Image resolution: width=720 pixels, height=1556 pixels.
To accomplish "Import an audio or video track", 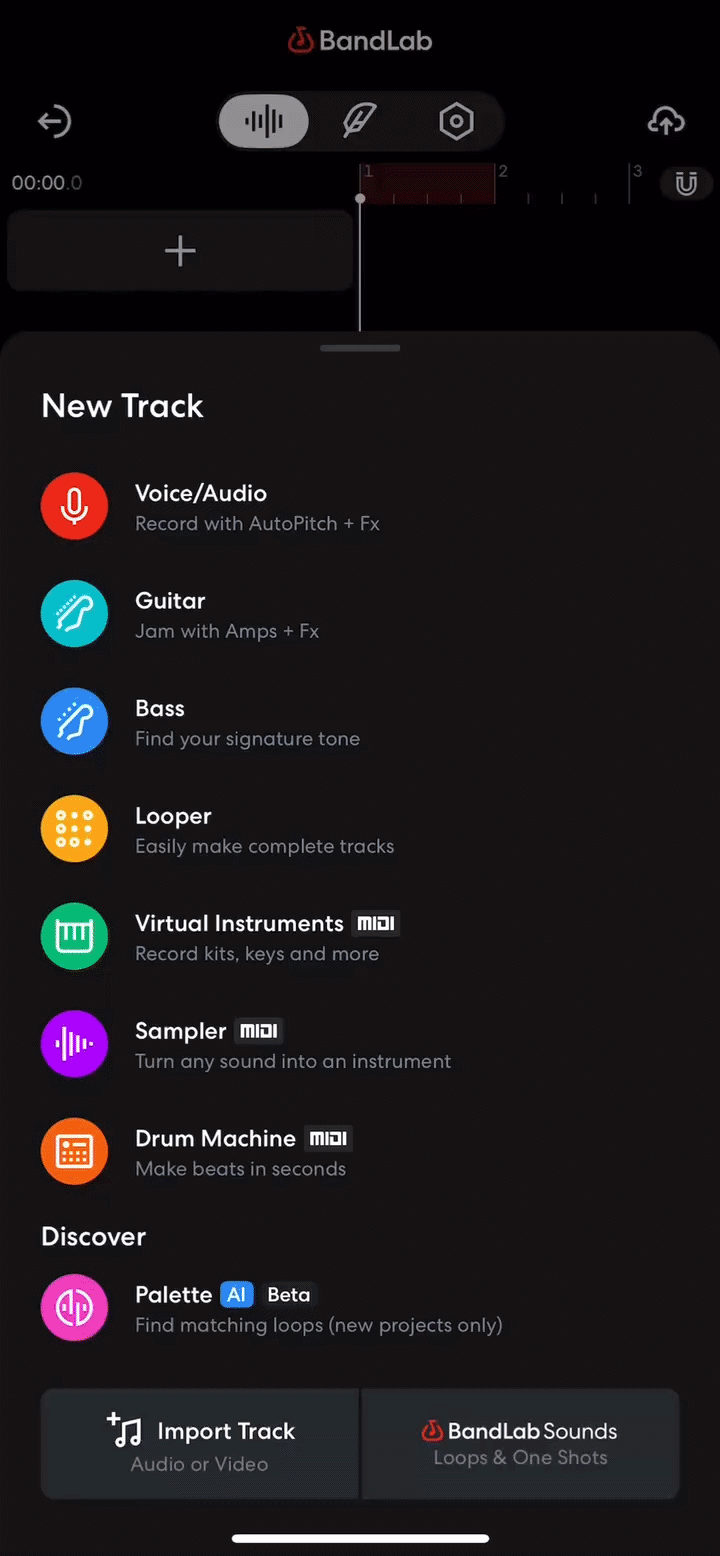I will 200,1444.
